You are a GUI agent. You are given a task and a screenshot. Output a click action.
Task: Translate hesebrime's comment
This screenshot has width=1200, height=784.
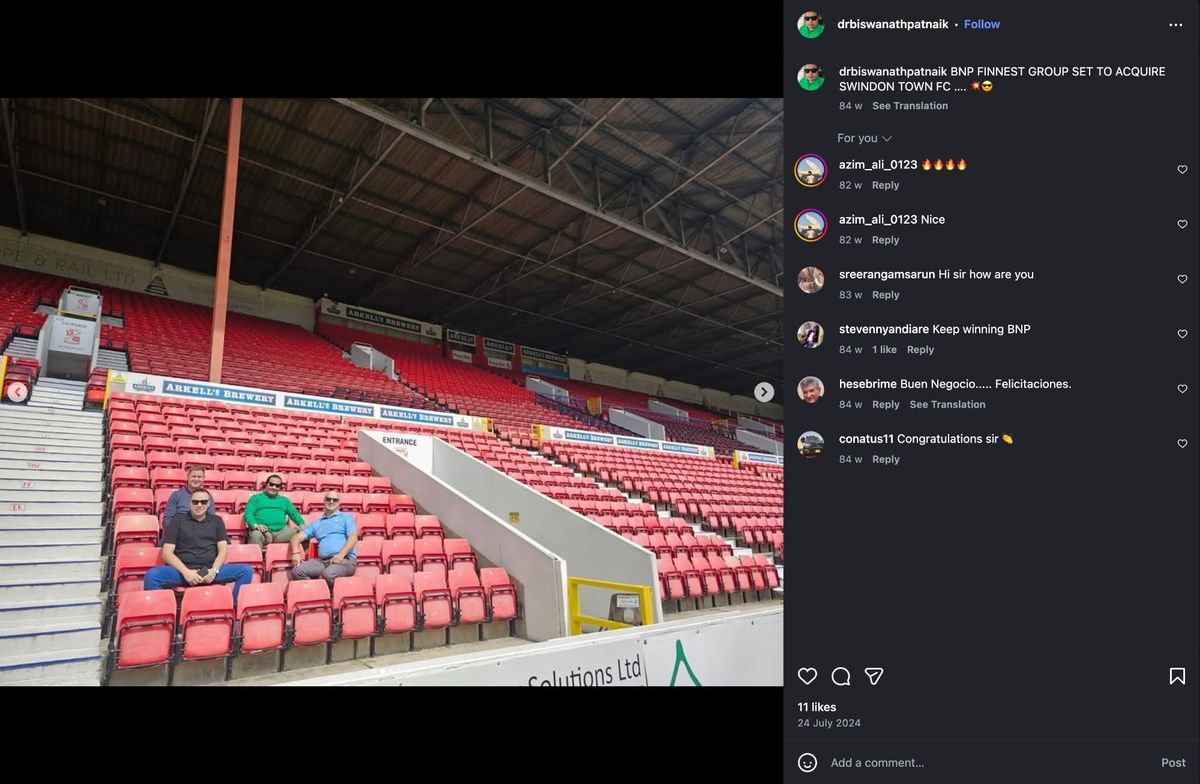click(947, 404)
